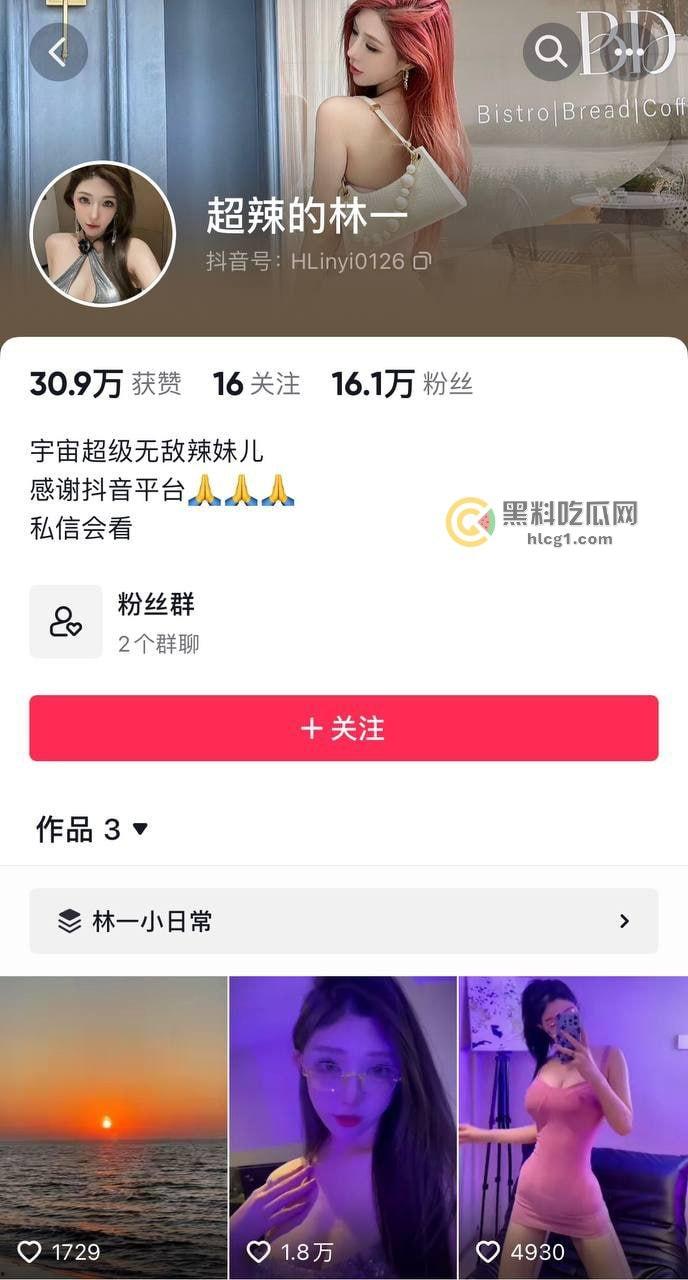Image resolution: width=688 pixels, height=1280 pixels.
Task: Open the 16.1万 粉丝 followers list
Action: [x=402, y=384]
